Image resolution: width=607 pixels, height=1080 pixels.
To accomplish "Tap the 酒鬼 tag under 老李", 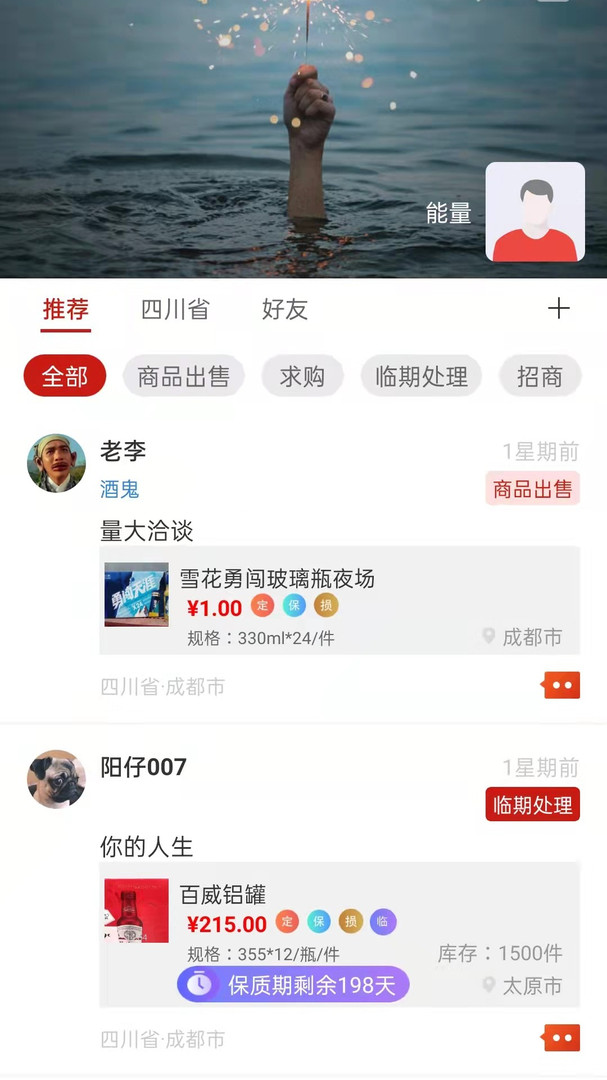I will coord(120,489).
